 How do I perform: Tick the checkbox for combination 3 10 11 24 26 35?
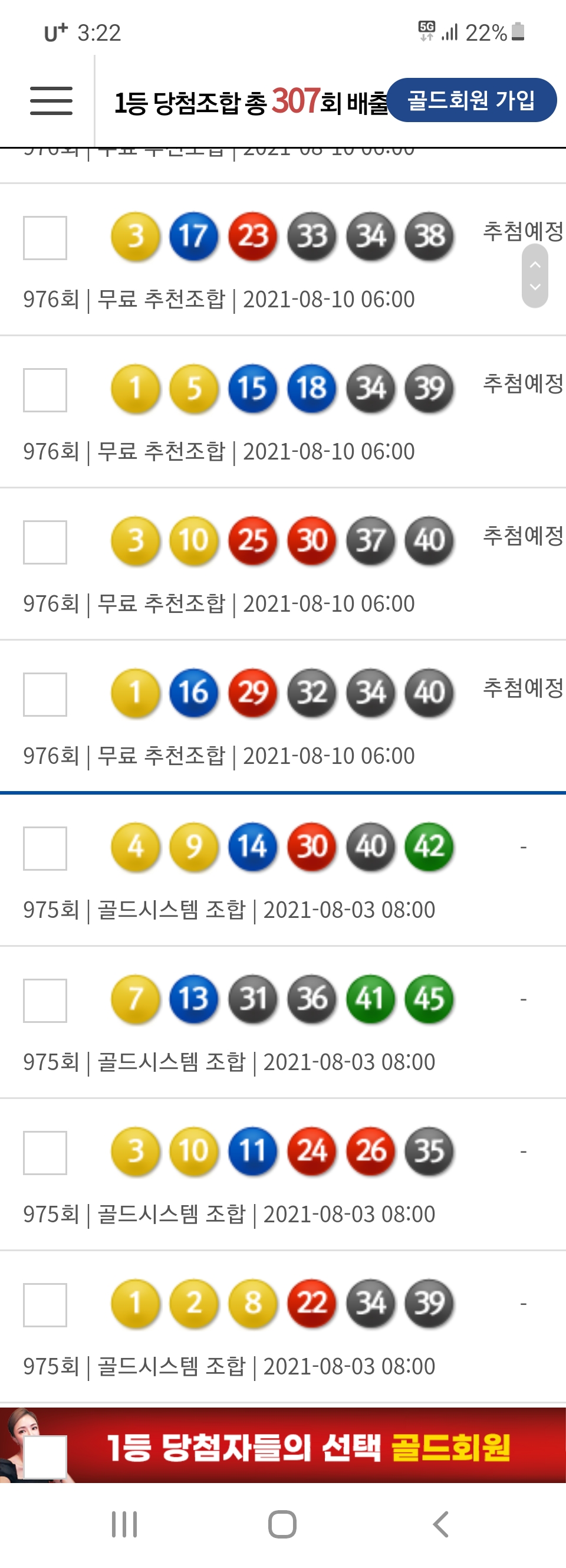coord(45,1153)
